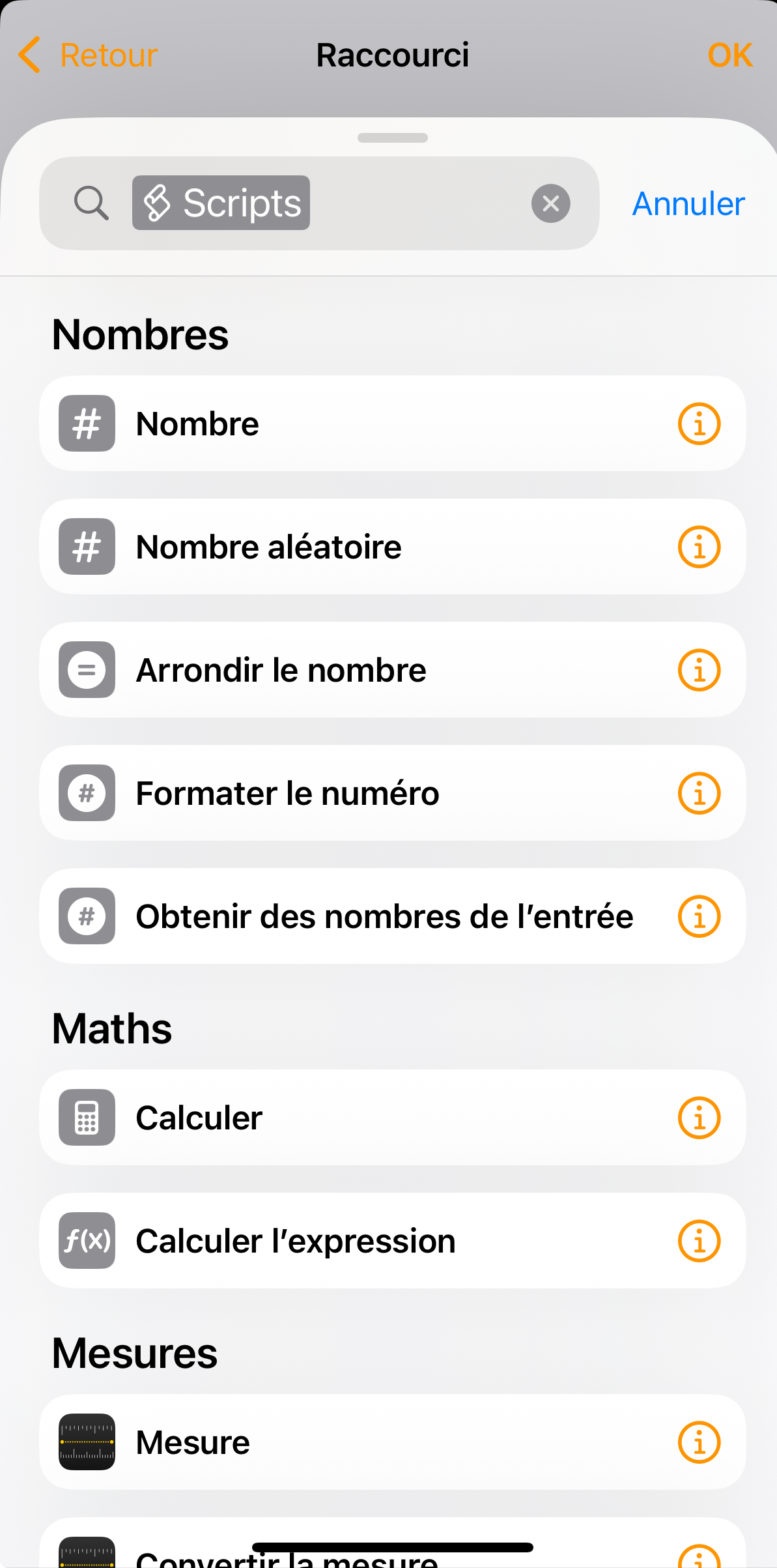Go back with the Retour button
777x1568 pixels.
coord(89,55)
